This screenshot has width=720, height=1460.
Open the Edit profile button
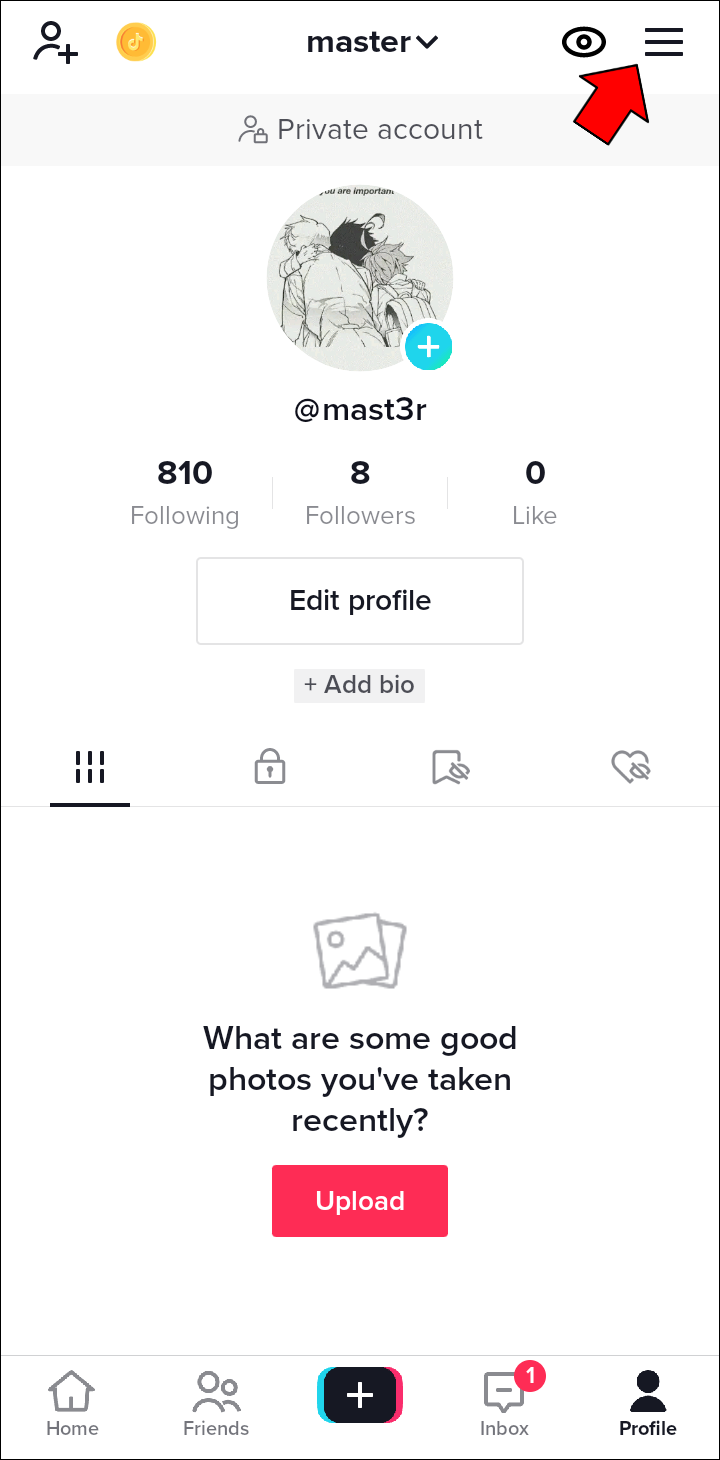(360, 601)
